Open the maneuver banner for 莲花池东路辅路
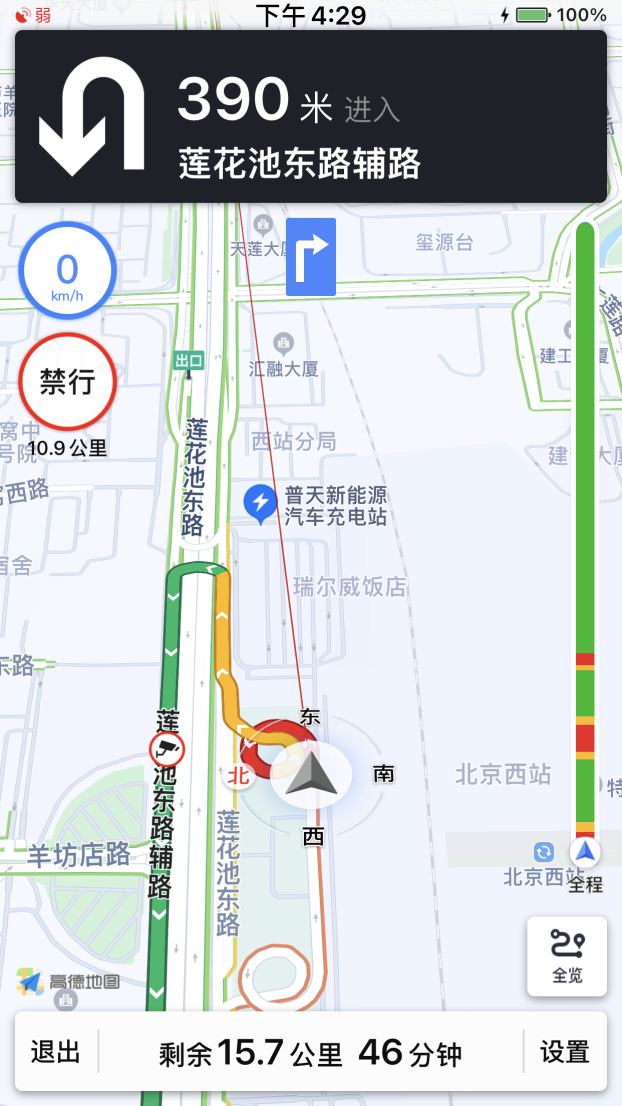Viewport: 622px width, 1106px height. click(x=310, y=117)
